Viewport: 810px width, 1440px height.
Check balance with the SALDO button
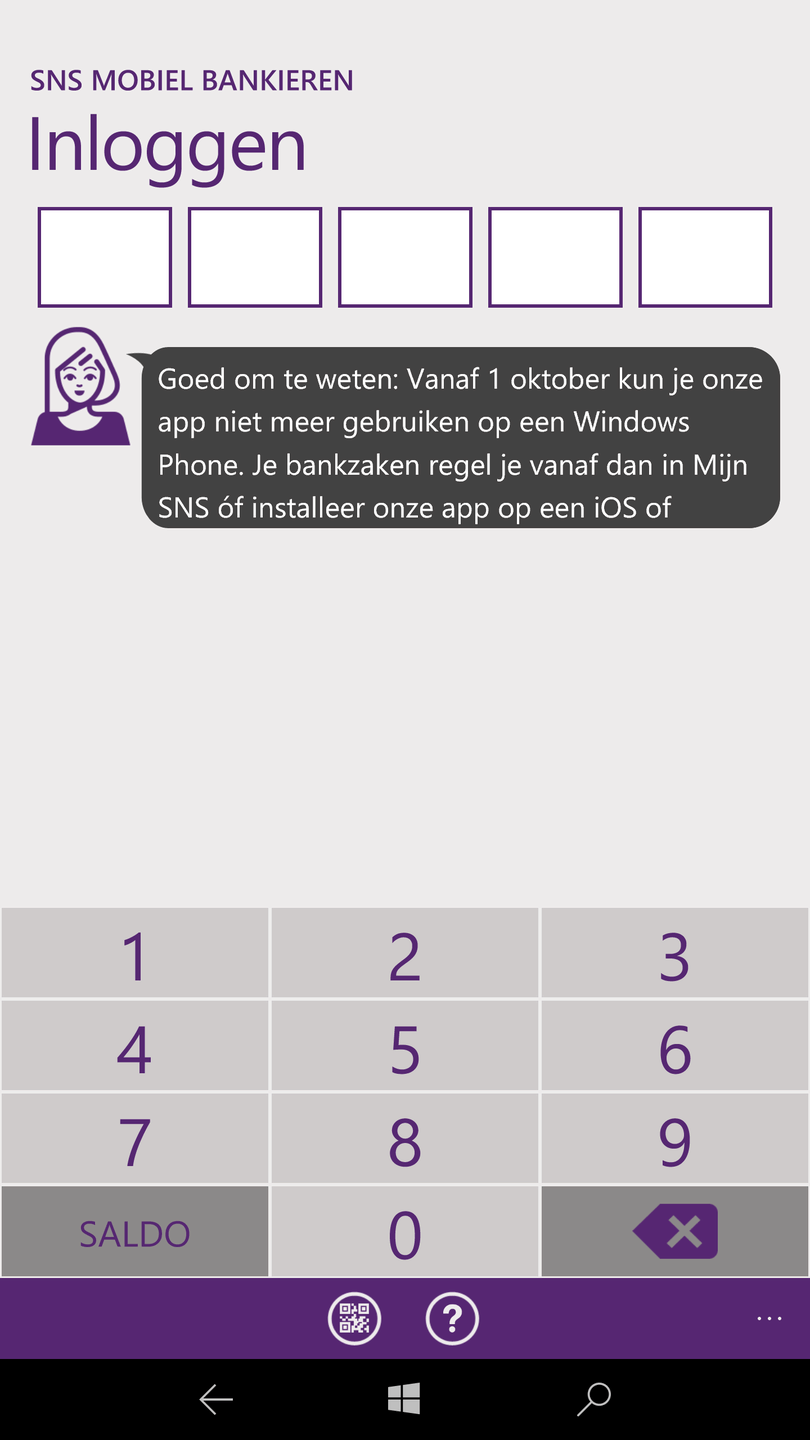[134, 1232]
